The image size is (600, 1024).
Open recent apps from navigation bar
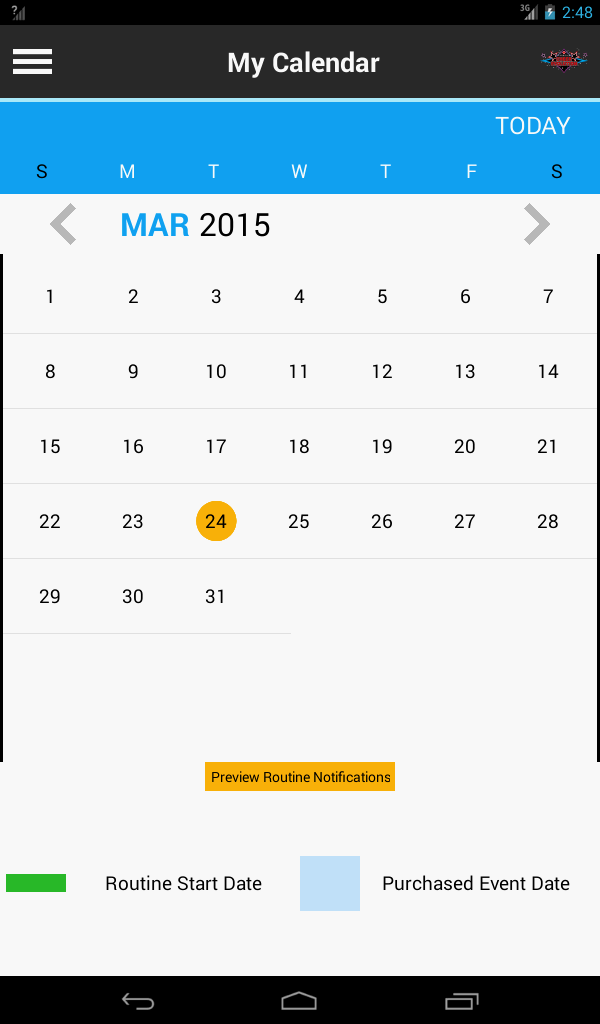(x=461, y=1001)
